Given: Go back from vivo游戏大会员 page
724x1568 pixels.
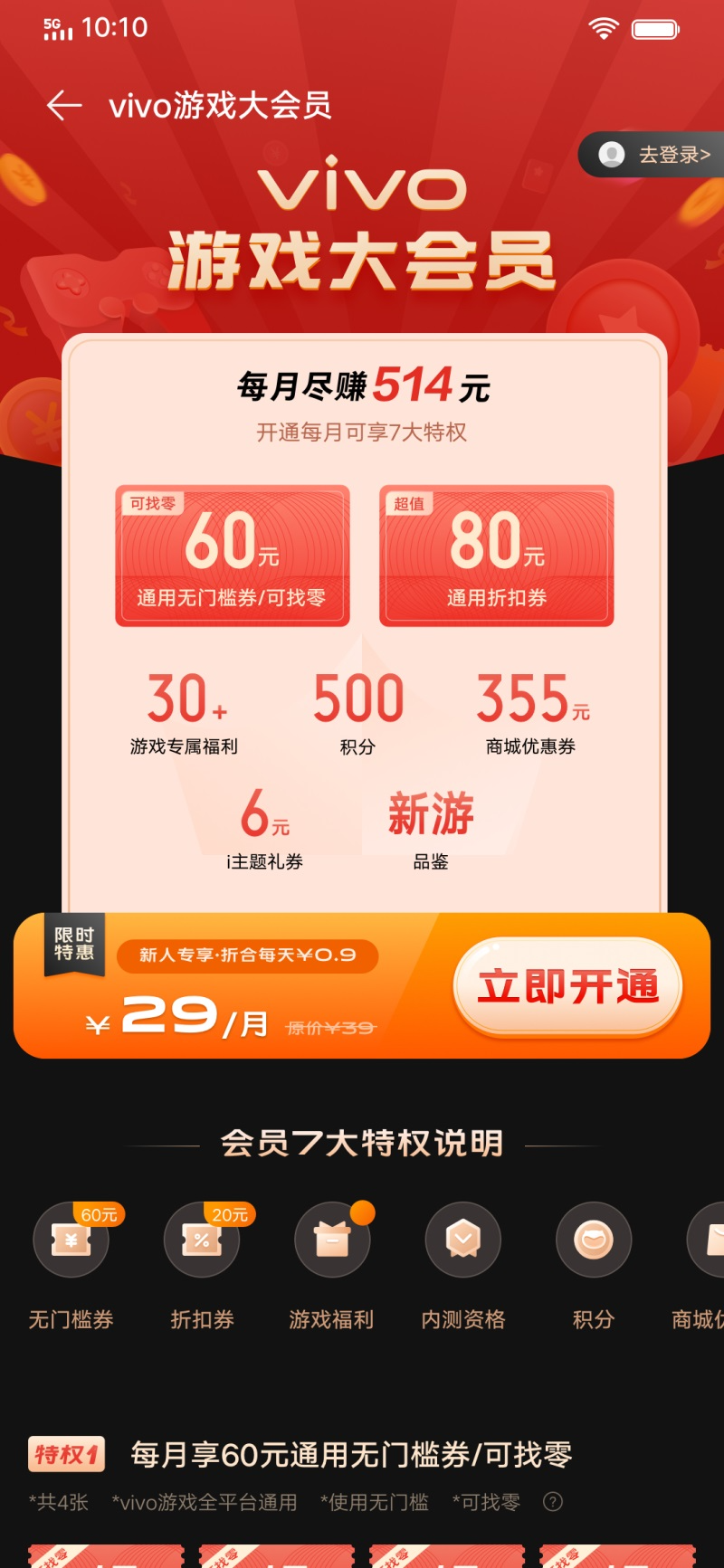Looking at the screenshot, I should (64, 106).
